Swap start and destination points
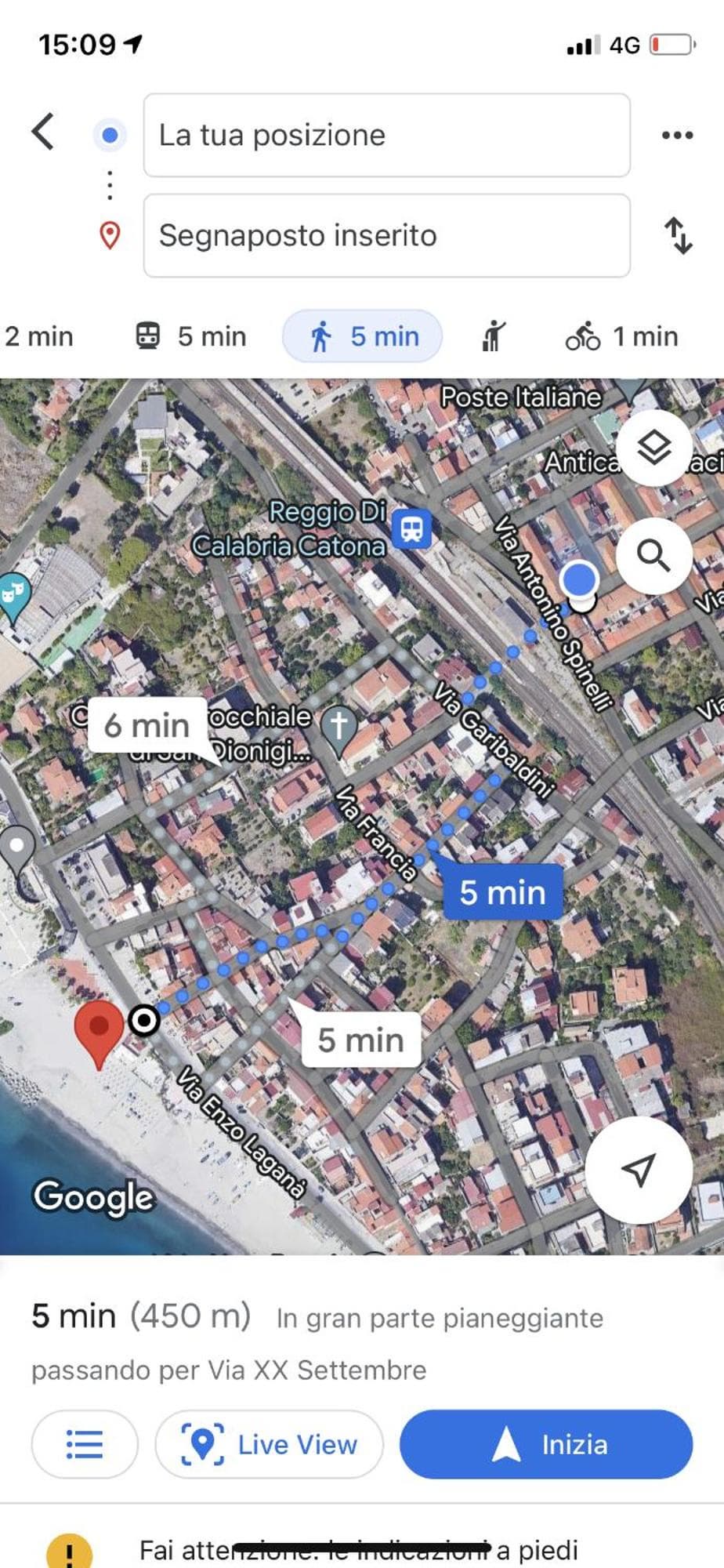Viewport: 724px width, 1568px height. 678,236
